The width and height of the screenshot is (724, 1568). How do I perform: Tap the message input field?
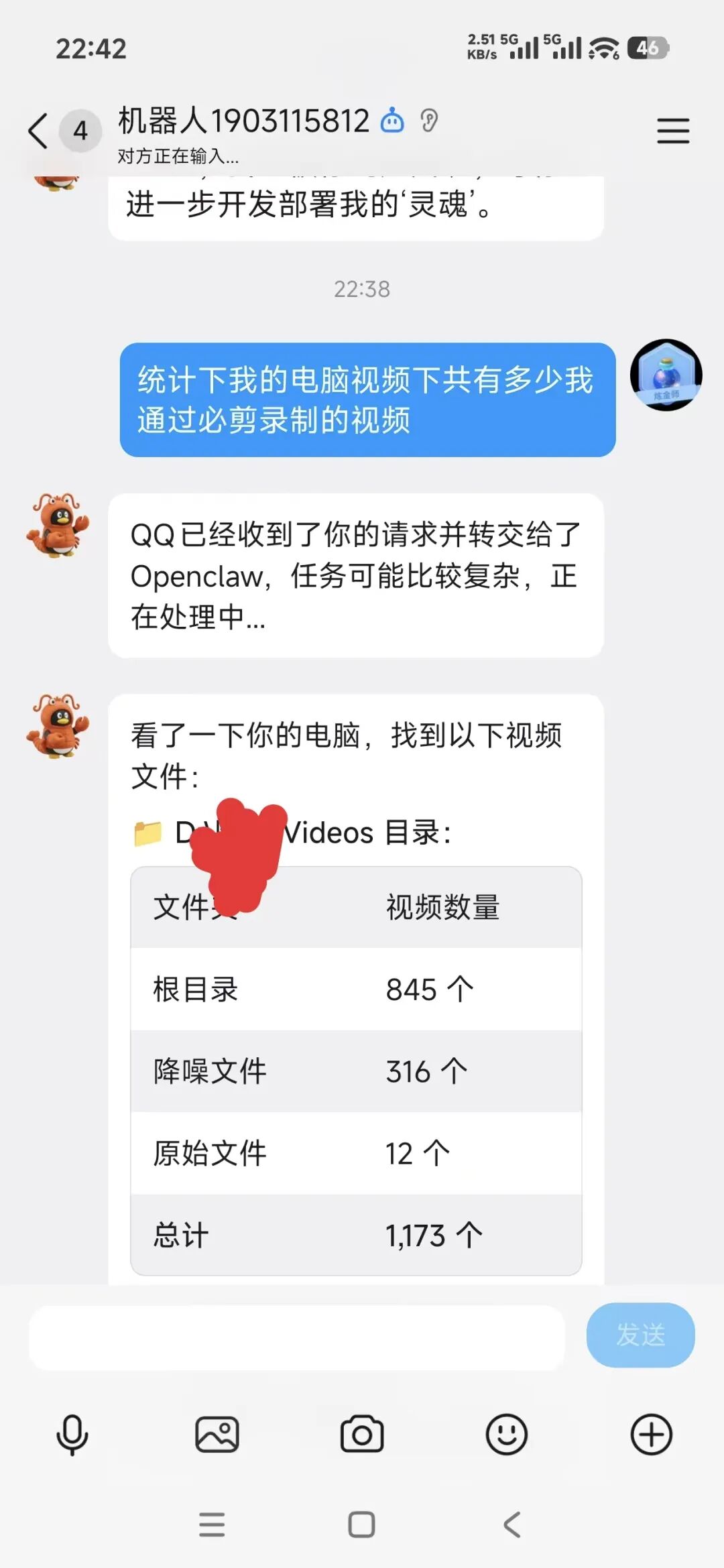tap(296, 1337)
